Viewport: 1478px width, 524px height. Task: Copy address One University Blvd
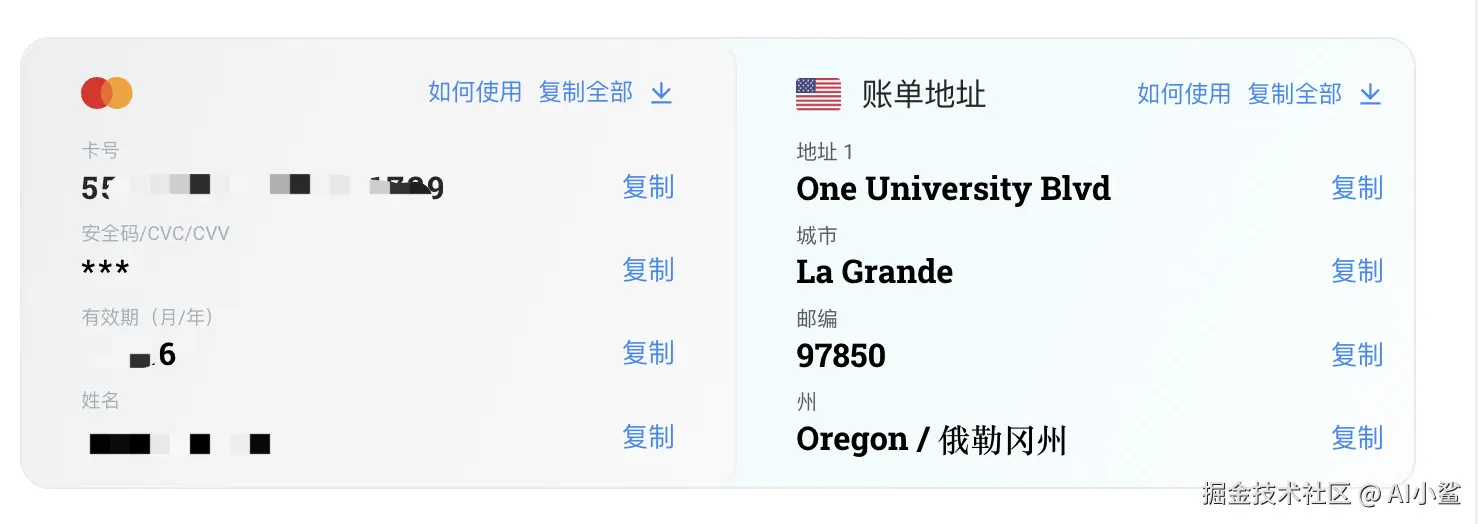[x=1357, y=188]
